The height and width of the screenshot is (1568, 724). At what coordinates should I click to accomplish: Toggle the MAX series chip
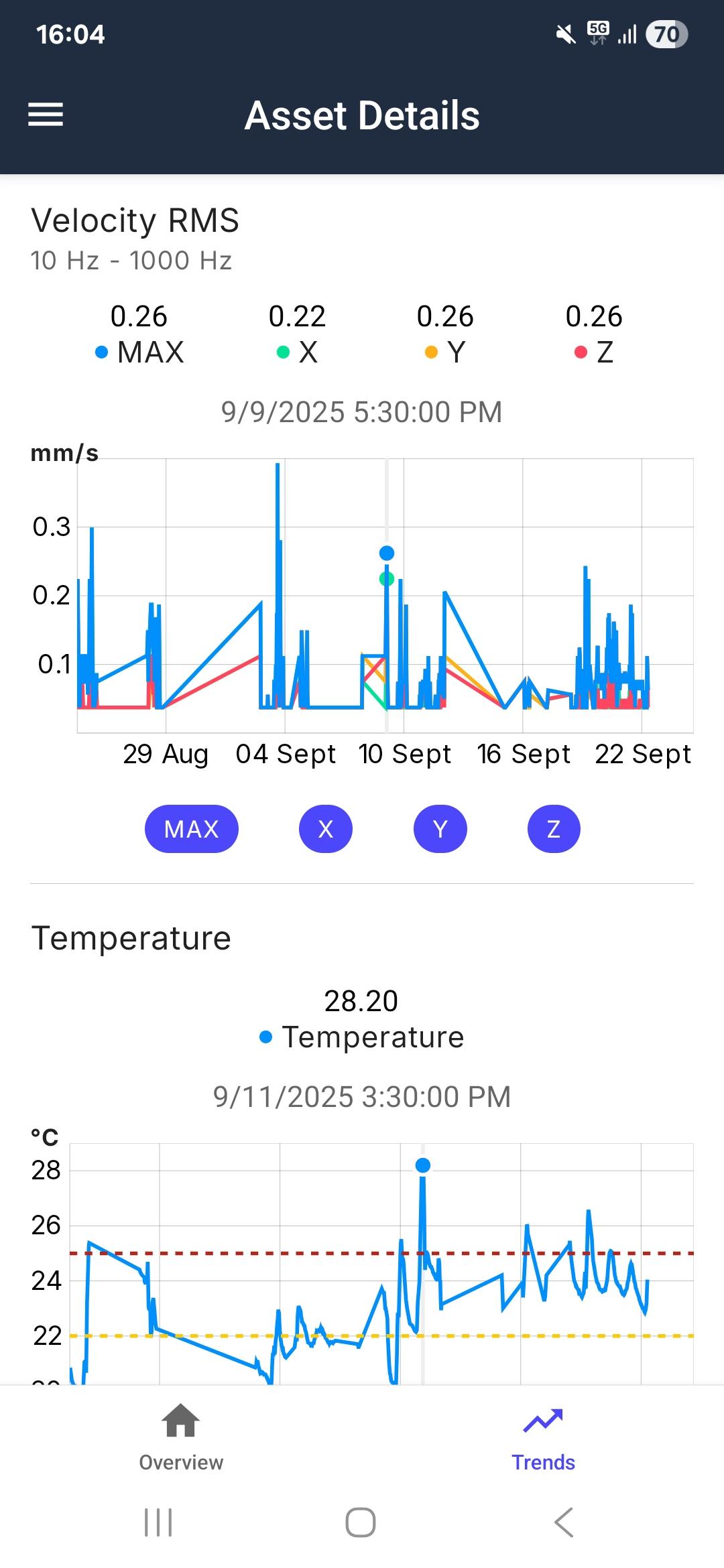(x=191, y=829)
